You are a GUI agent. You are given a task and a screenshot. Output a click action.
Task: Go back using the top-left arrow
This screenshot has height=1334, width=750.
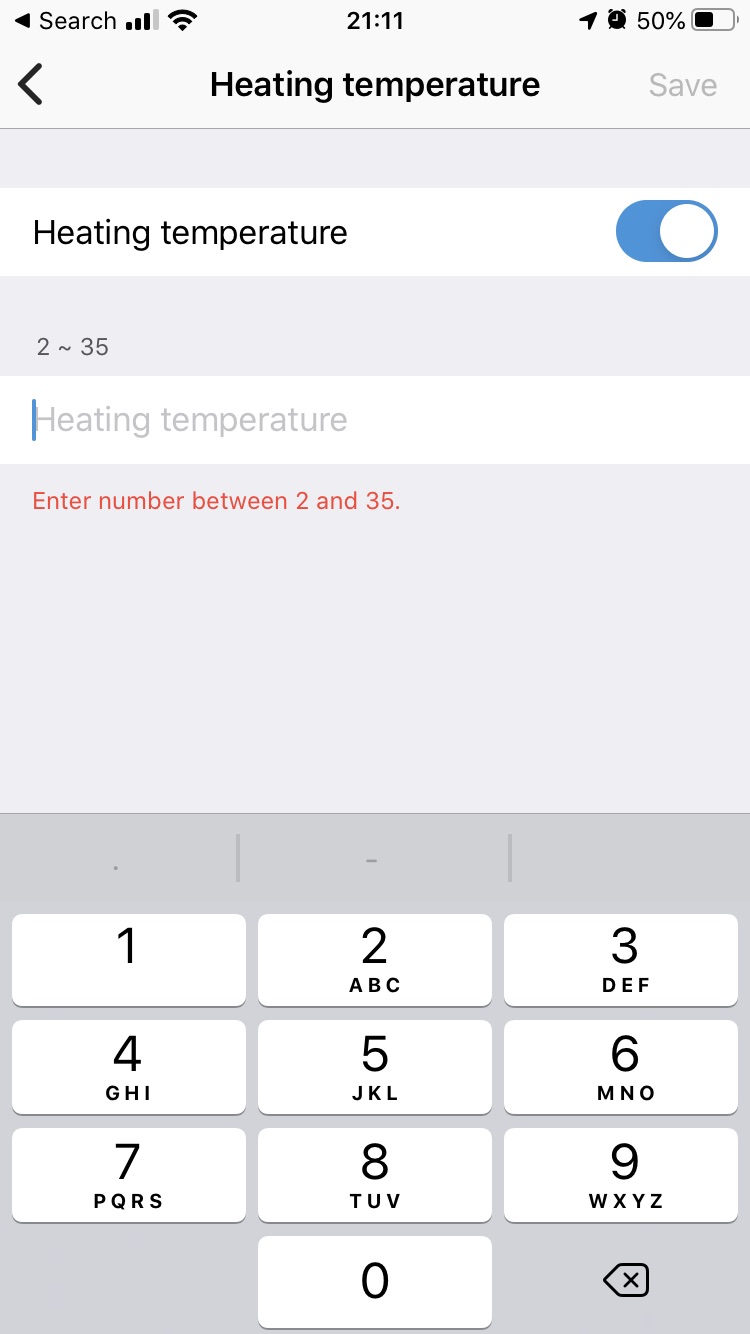click(x=31, y=85)
